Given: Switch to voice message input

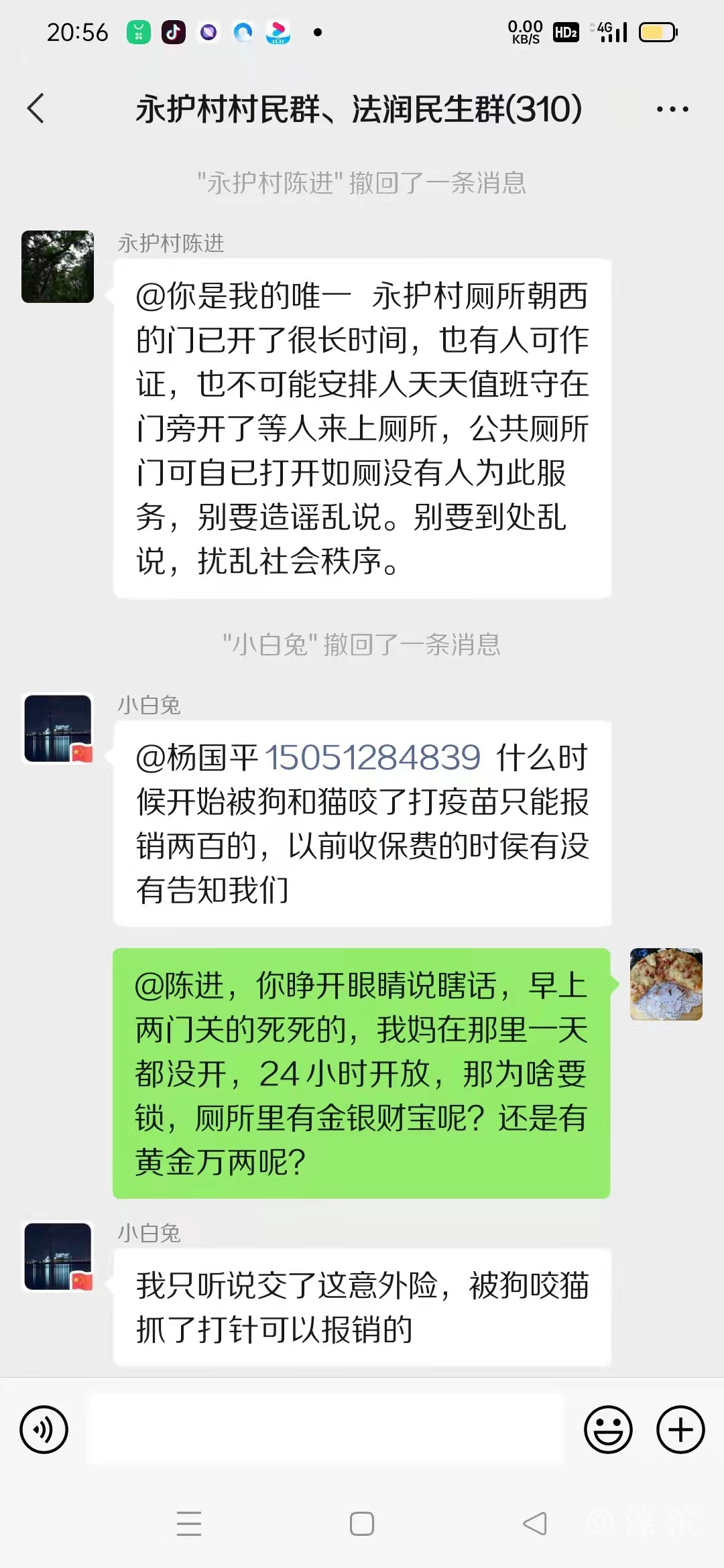Looking at the screenshot, I should point(44,1429).
